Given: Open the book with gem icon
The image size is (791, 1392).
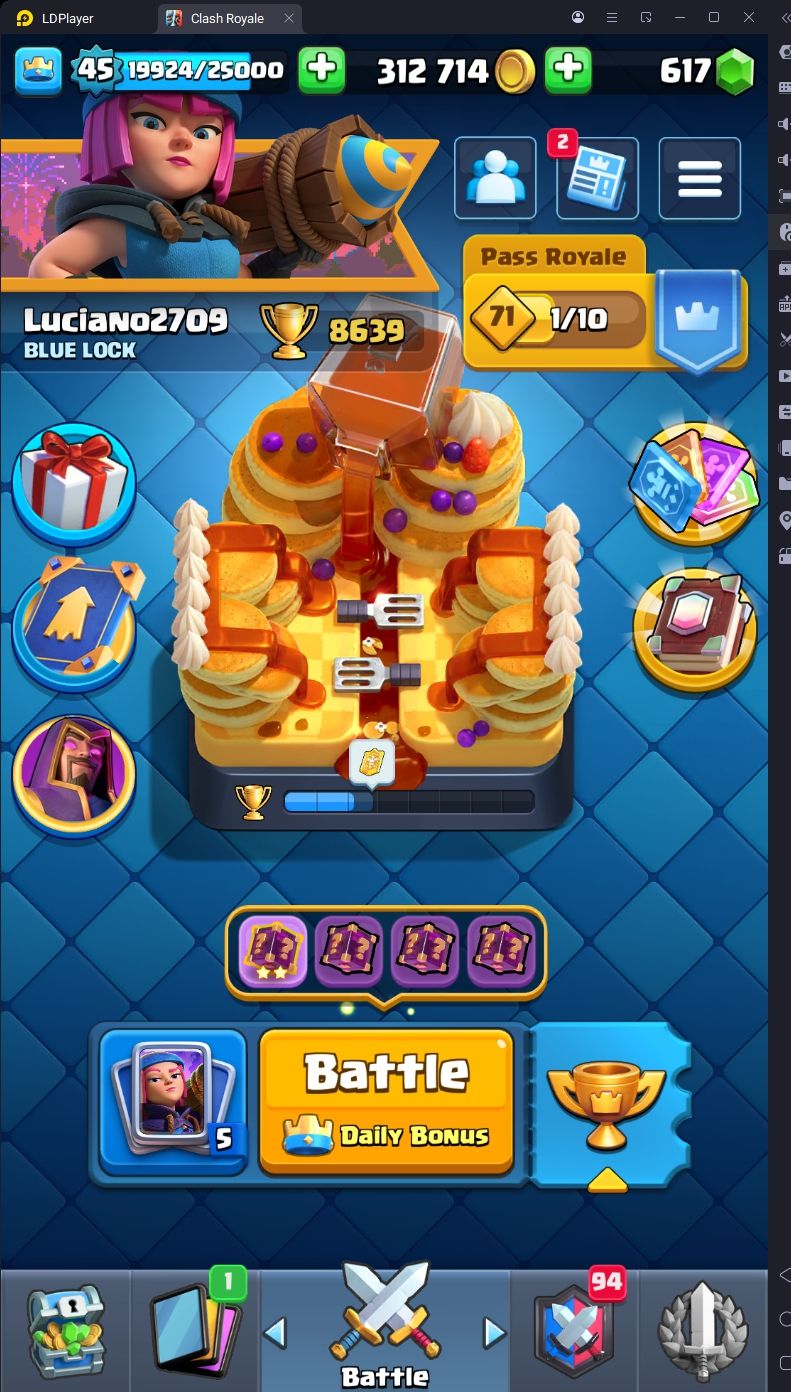Looking at the screenshot, I should tap(694, 630).
